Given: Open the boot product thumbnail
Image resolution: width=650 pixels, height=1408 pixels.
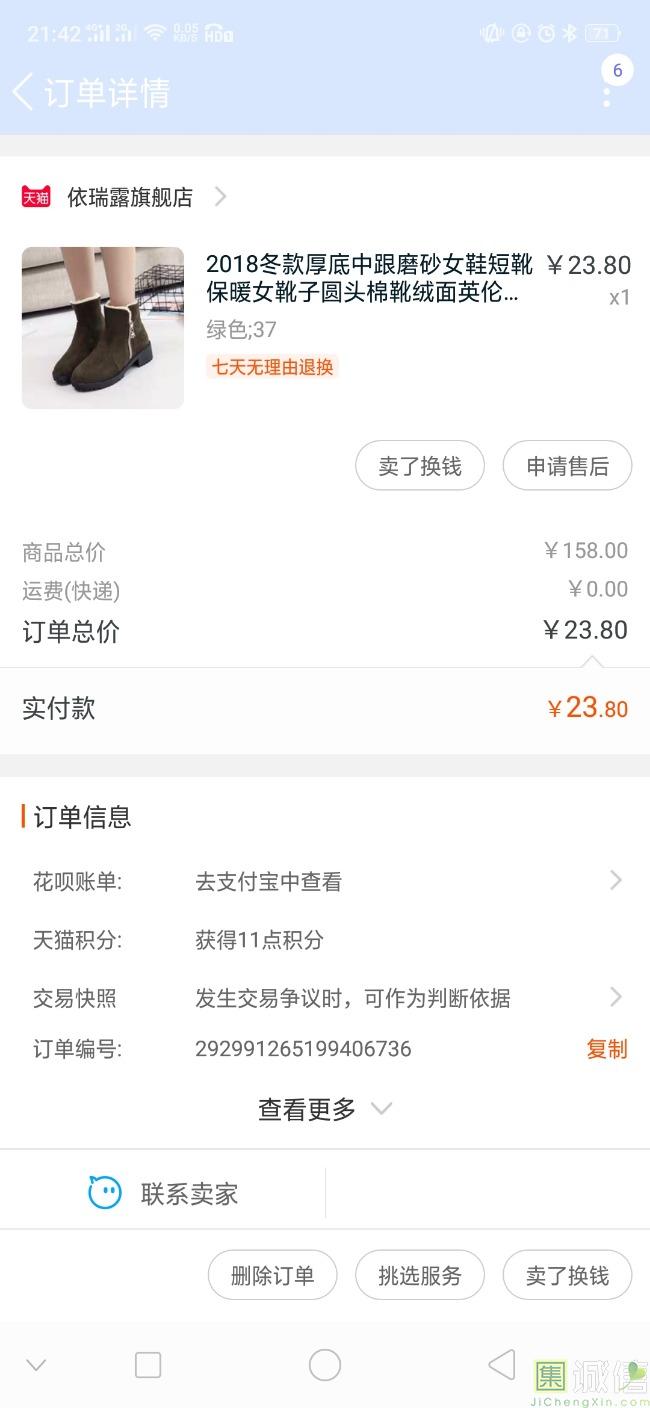Looking at the screenshot, I should pyautogui.click(x=103, y=328).
